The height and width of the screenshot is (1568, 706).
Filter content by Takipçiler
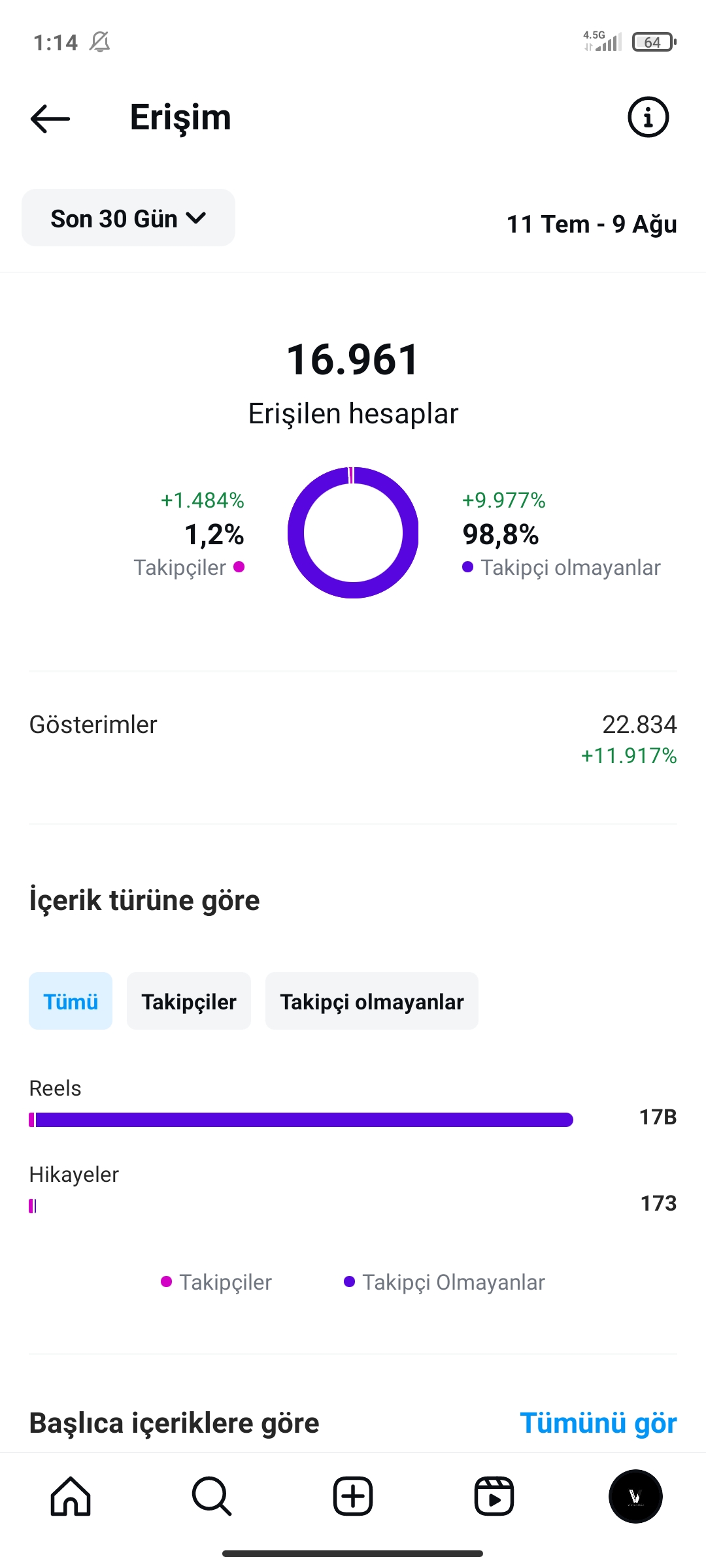click(189, 1001)
